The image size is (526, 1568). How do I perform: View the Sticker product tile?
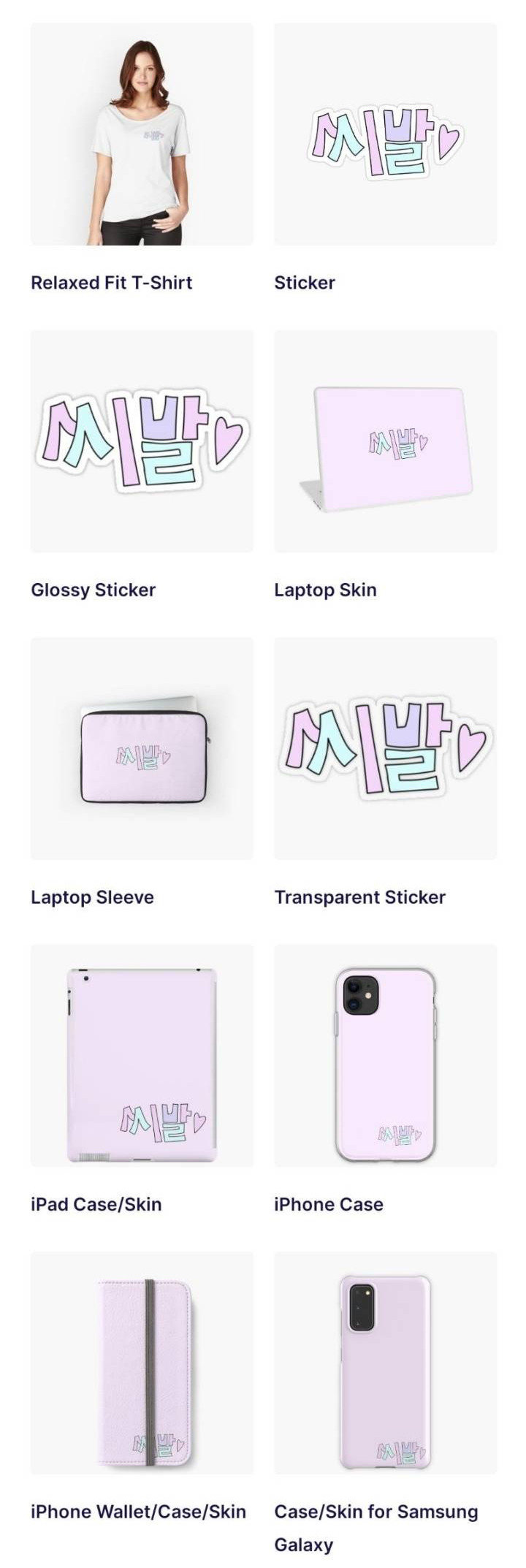click(x=385, y=134)
